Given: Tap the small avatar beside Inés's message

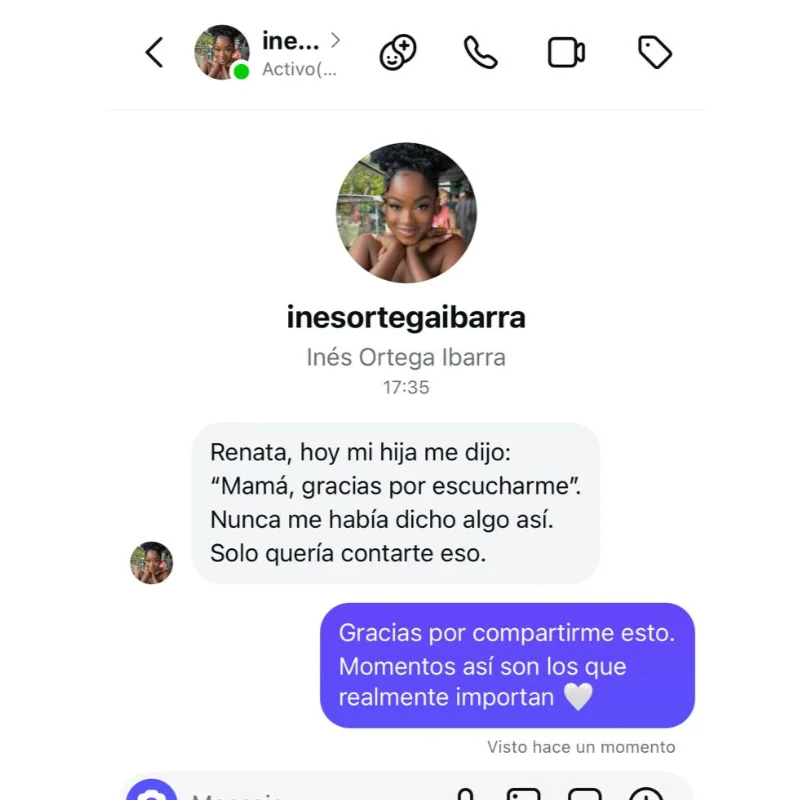Looking at the screenshot, I should coord(152,563).
